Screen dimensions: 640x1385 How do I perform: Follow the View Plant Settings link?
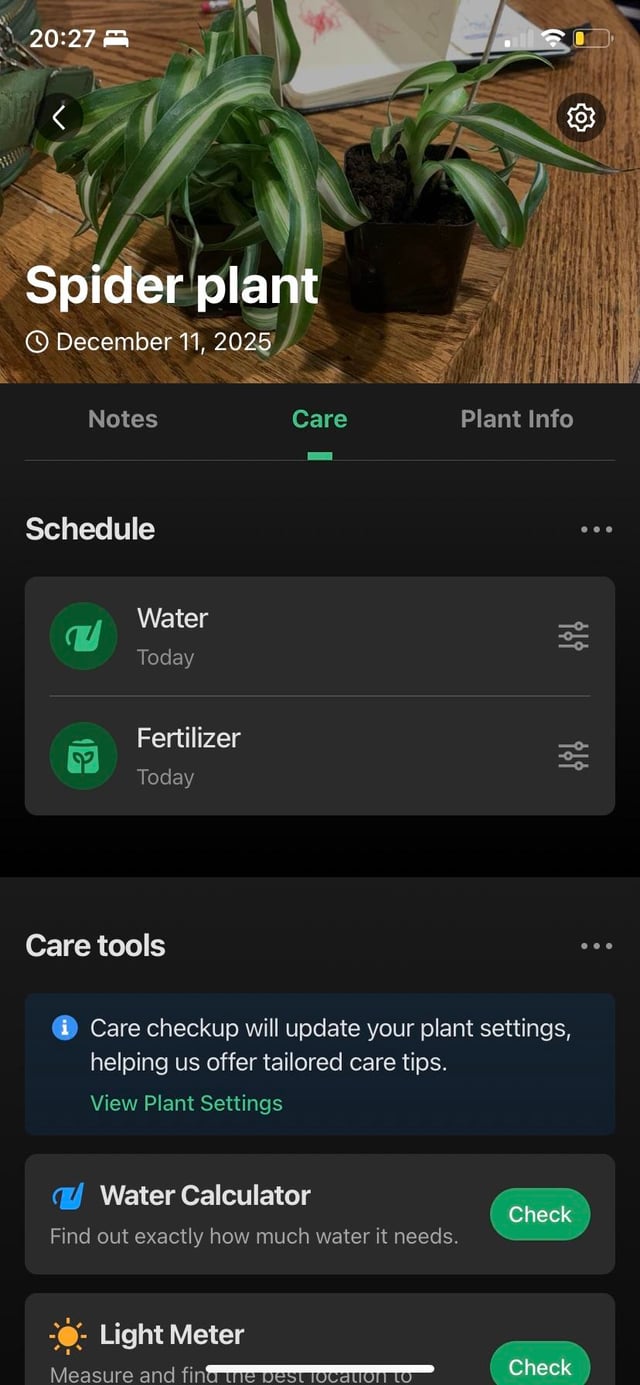186,1103
